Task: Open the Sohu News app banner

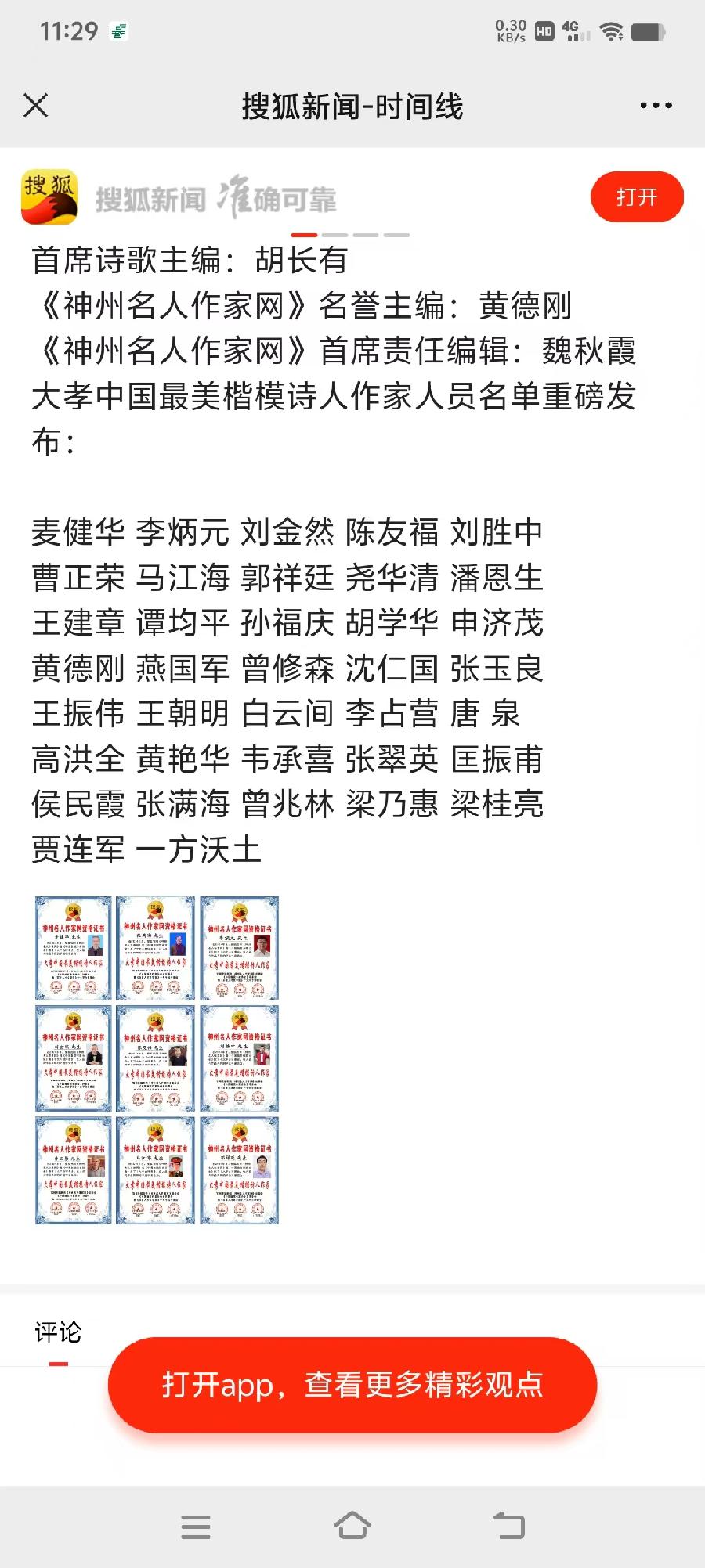Action: [x=180, y=197]
